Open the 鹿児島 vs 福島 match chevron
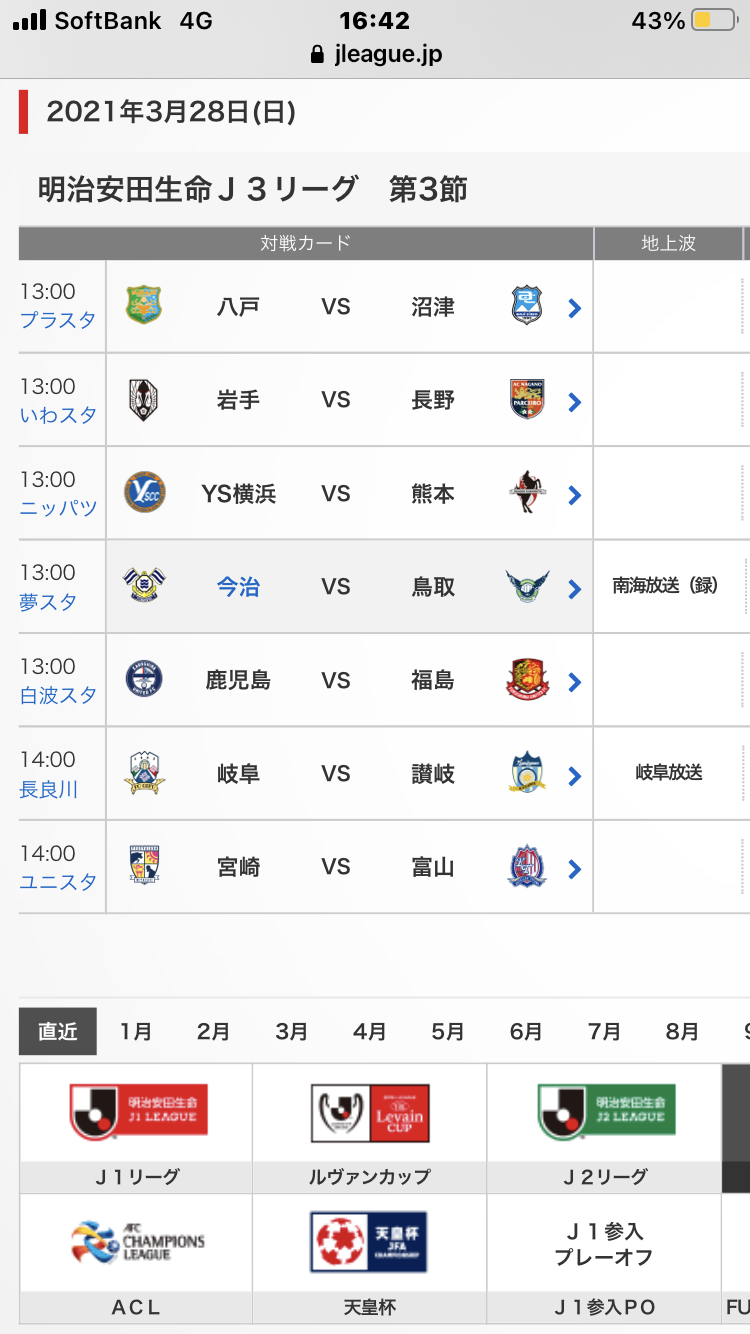Screen dimensions: 750x1334 click(x=574, y=682)
